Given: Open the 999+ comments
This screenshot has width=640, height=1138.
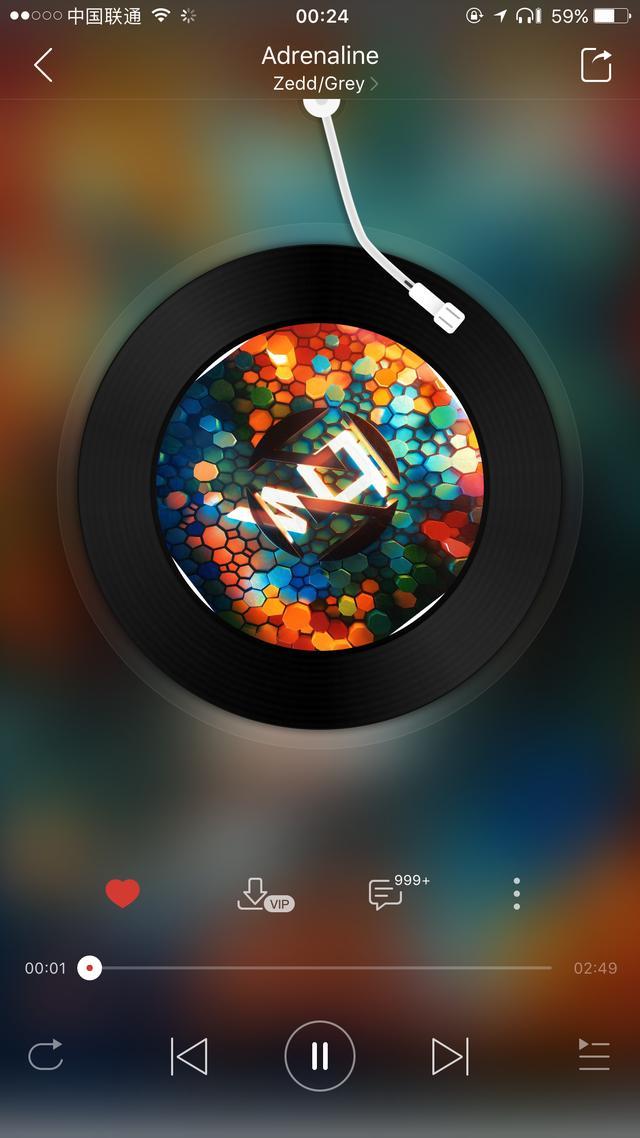Looking at the screenshot, I should click(x=388, y=893).
